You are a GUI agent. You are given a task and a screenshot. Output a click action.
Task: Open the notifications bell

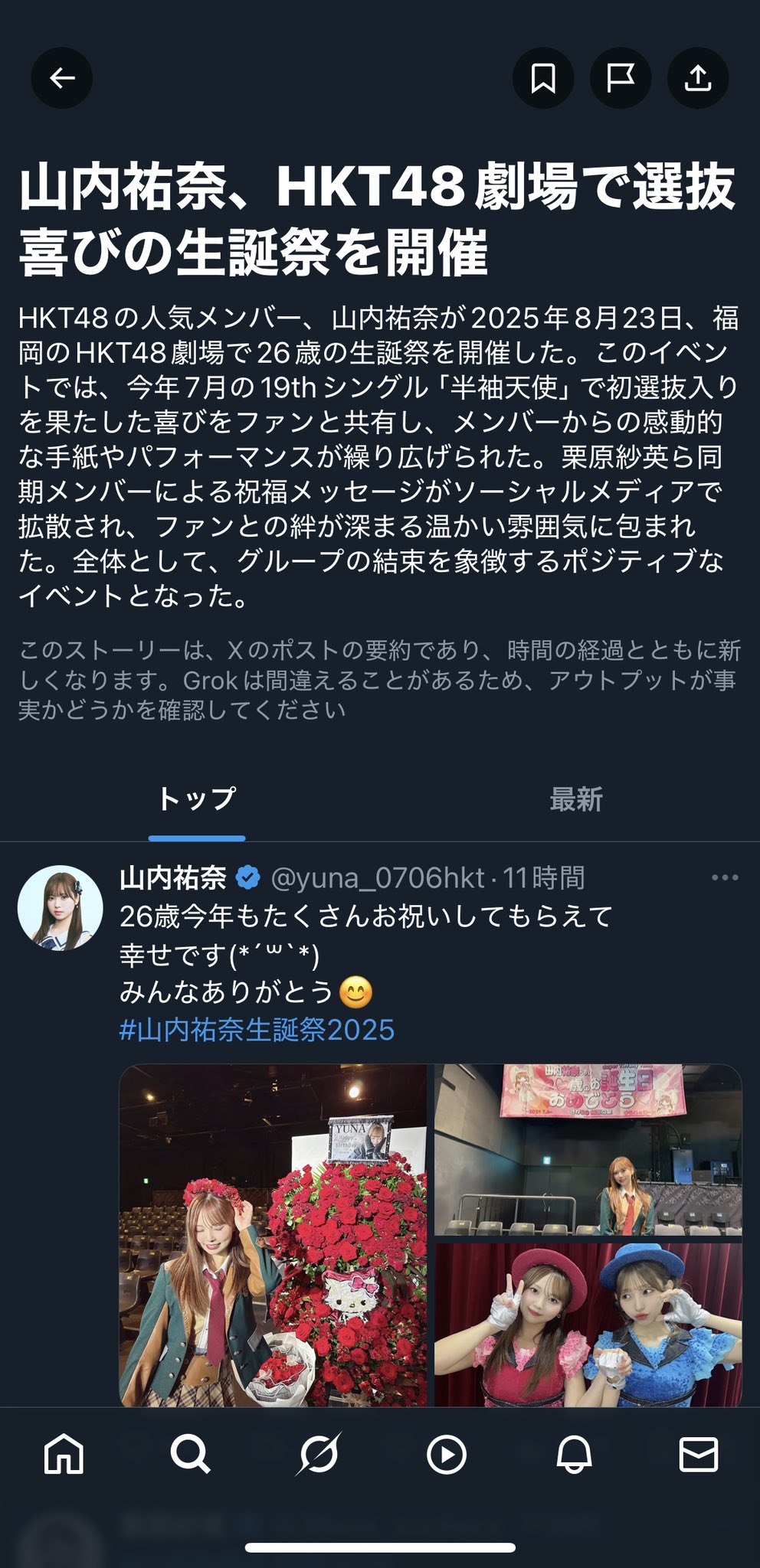[x=574, y=1453]
